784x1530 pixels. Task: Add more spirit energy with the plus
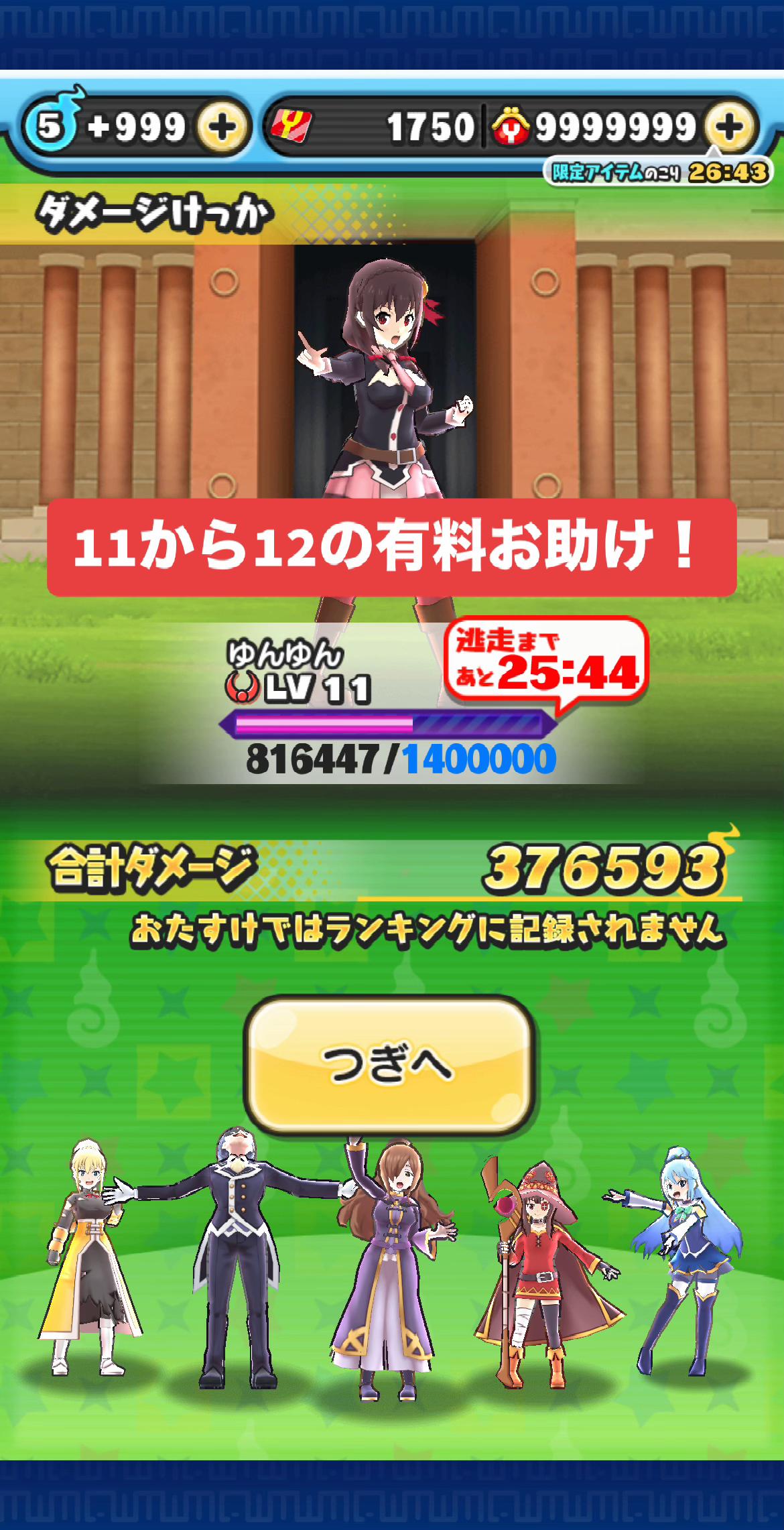[222, 126]
